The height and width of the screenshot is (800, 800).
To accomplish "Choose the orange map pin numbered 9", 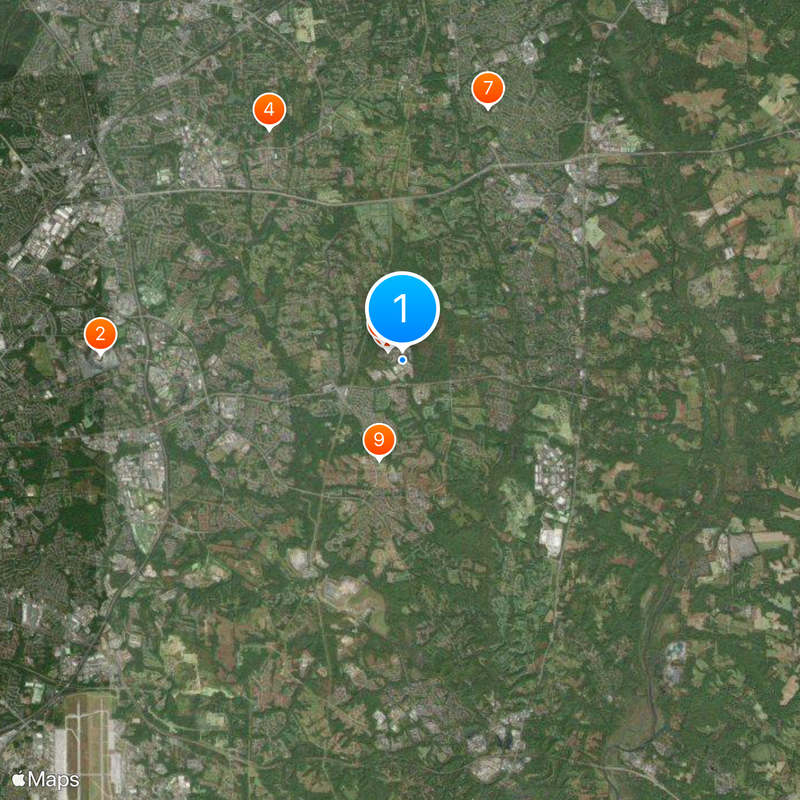I will tap(378, 439).
